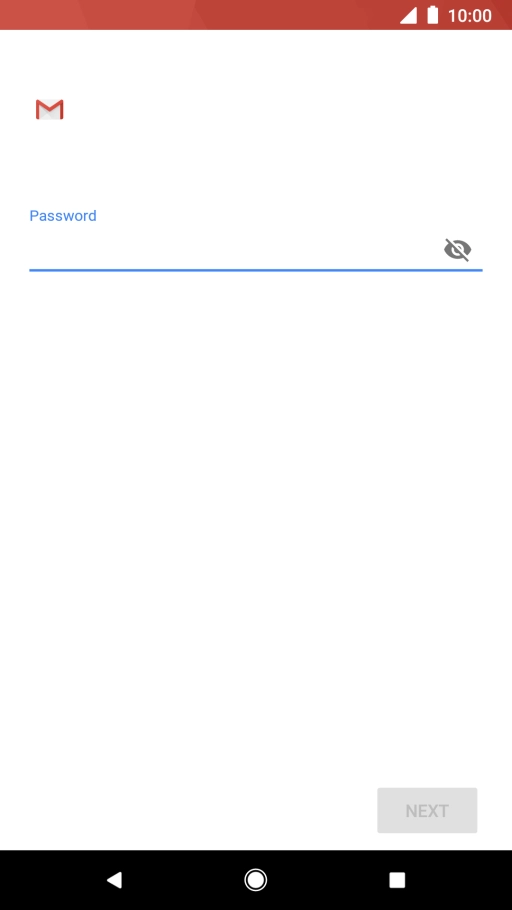Toggle password visibility with the eye icon
The image size is (512, 910).
click(457, 250)
